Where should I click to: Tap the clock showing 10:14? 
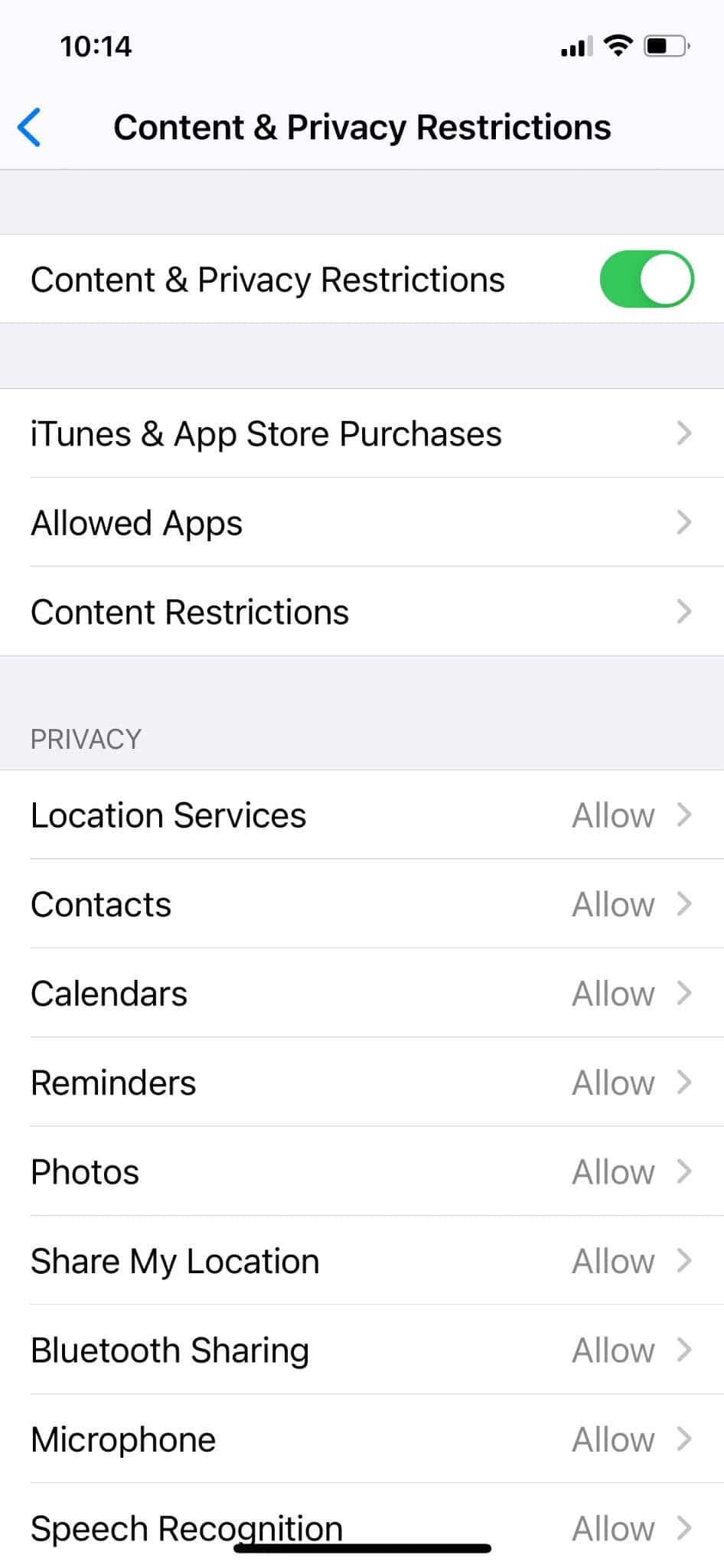tap(96, 46)
